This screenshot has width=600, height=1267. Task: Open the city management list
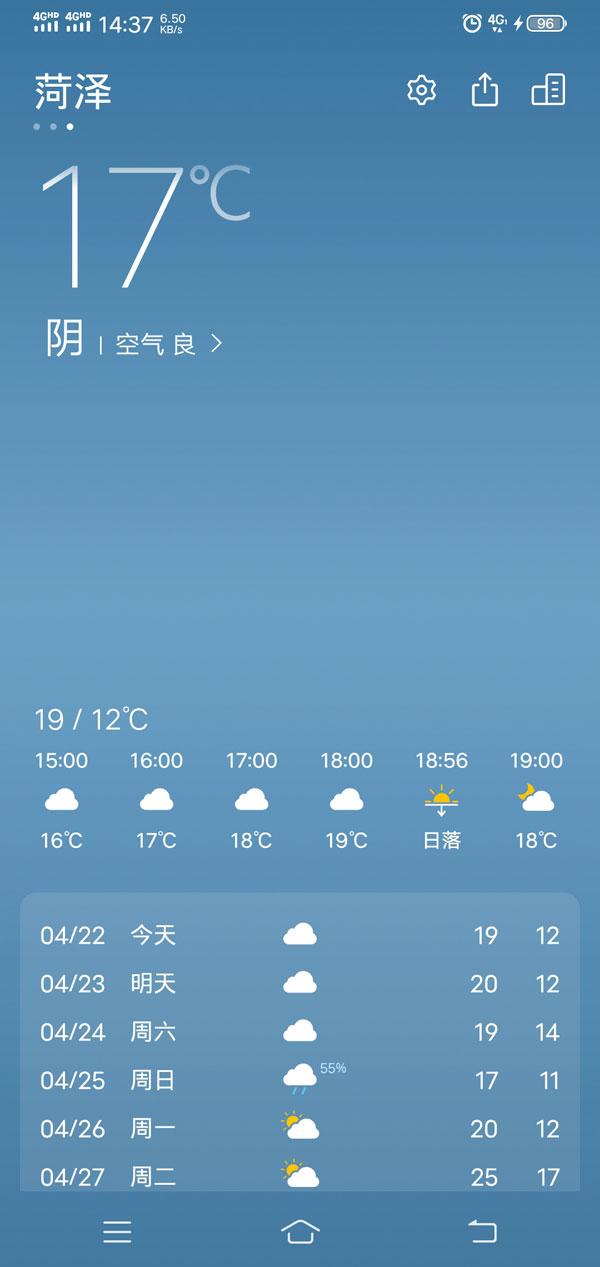pyautogui.click(x=548, y=90)
